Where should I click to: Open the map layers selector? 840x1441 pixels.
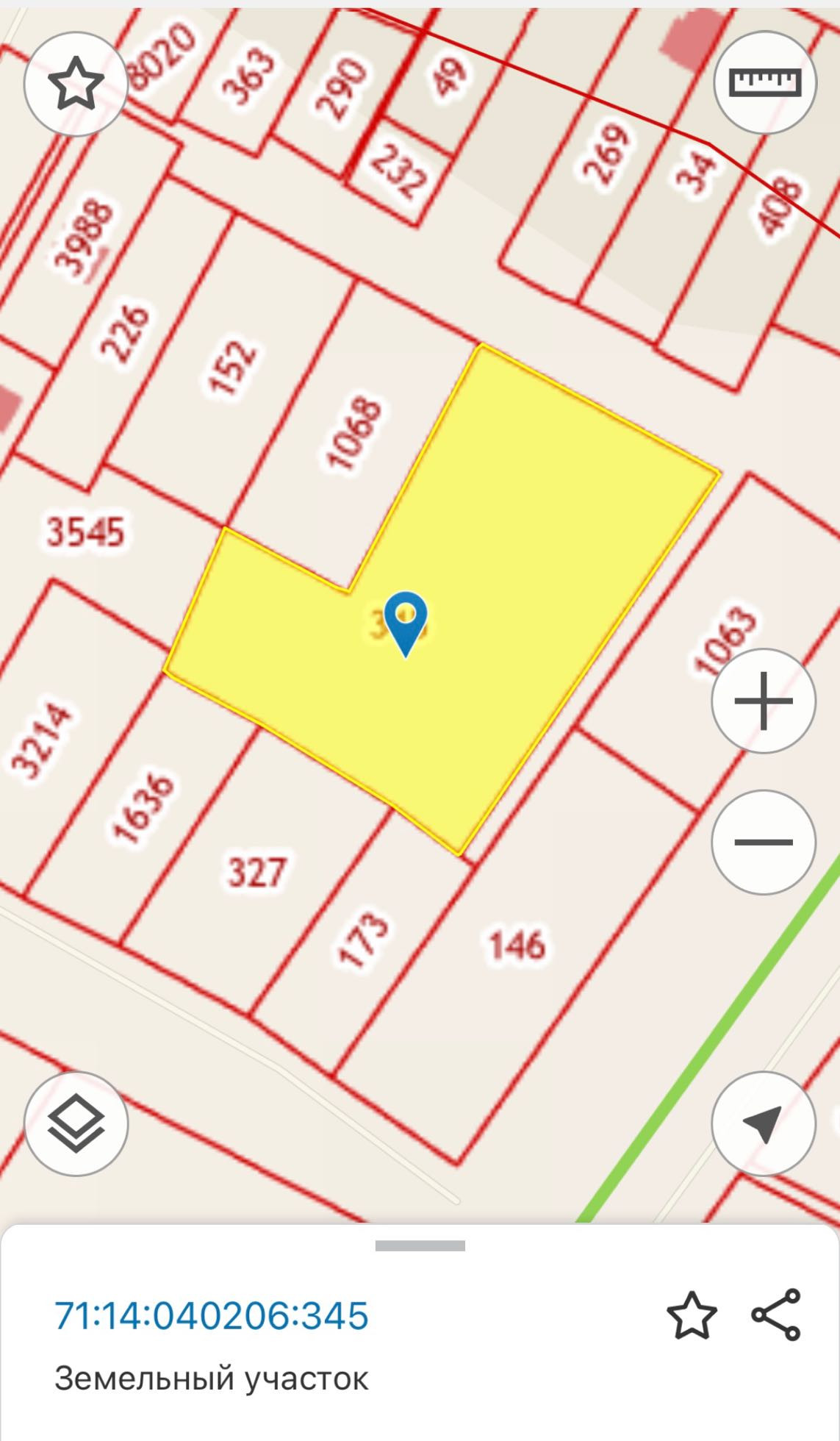[76, 1124]
